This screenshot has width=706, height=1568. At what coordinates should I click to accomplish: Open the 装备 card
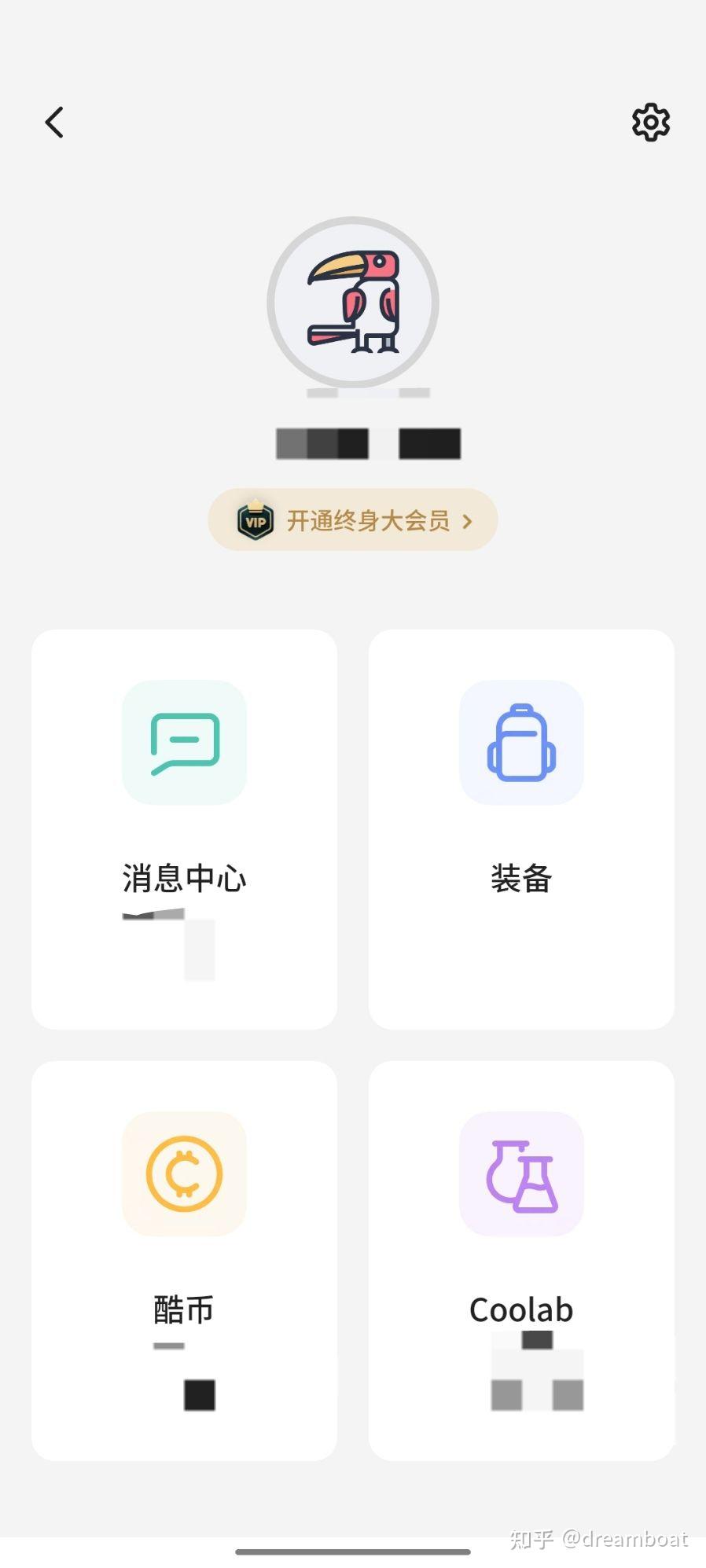(521, 828)
